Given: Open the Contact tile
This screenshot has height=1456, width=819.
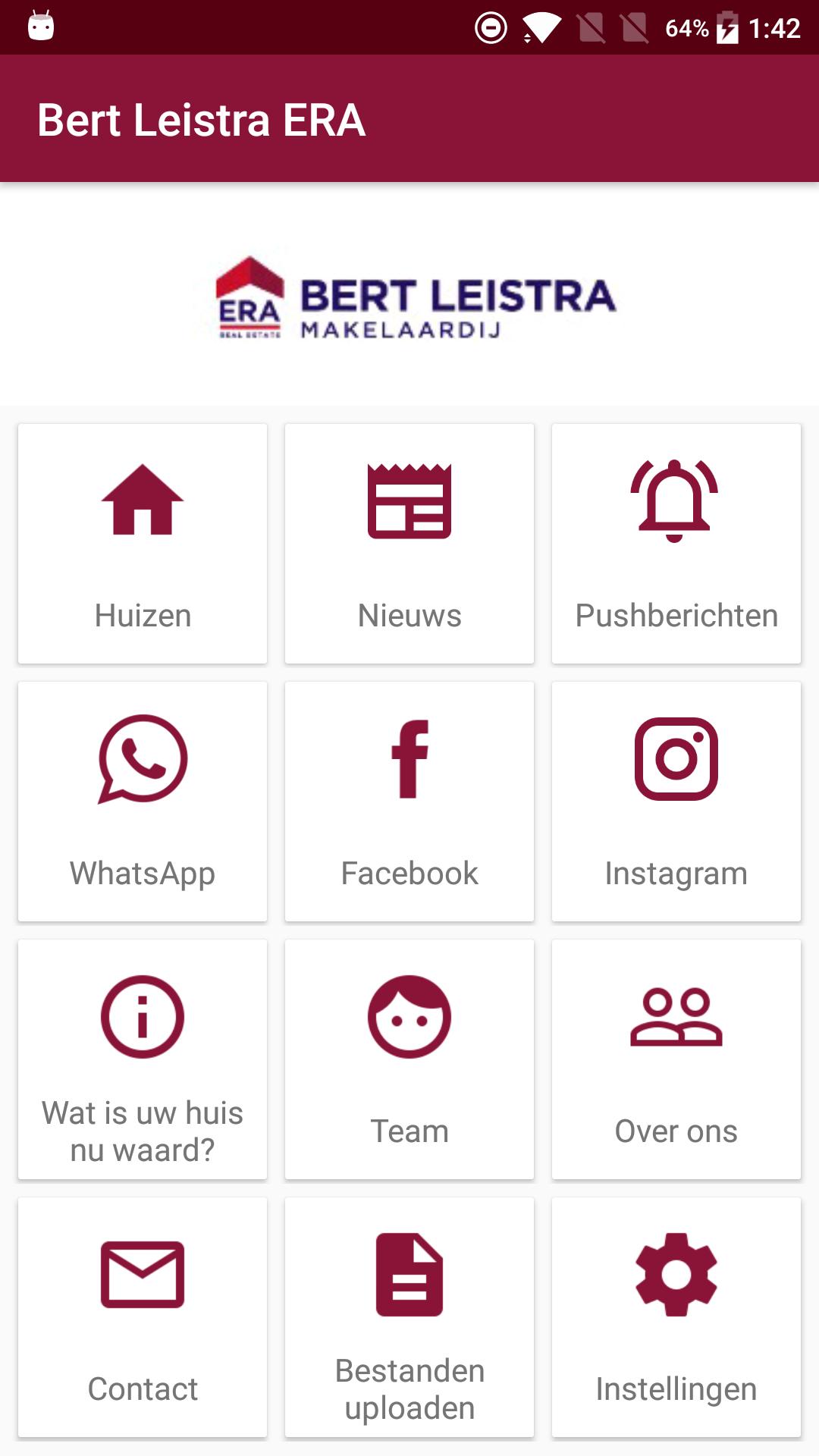Looking at the screenshot, I should click(143, 1317).
